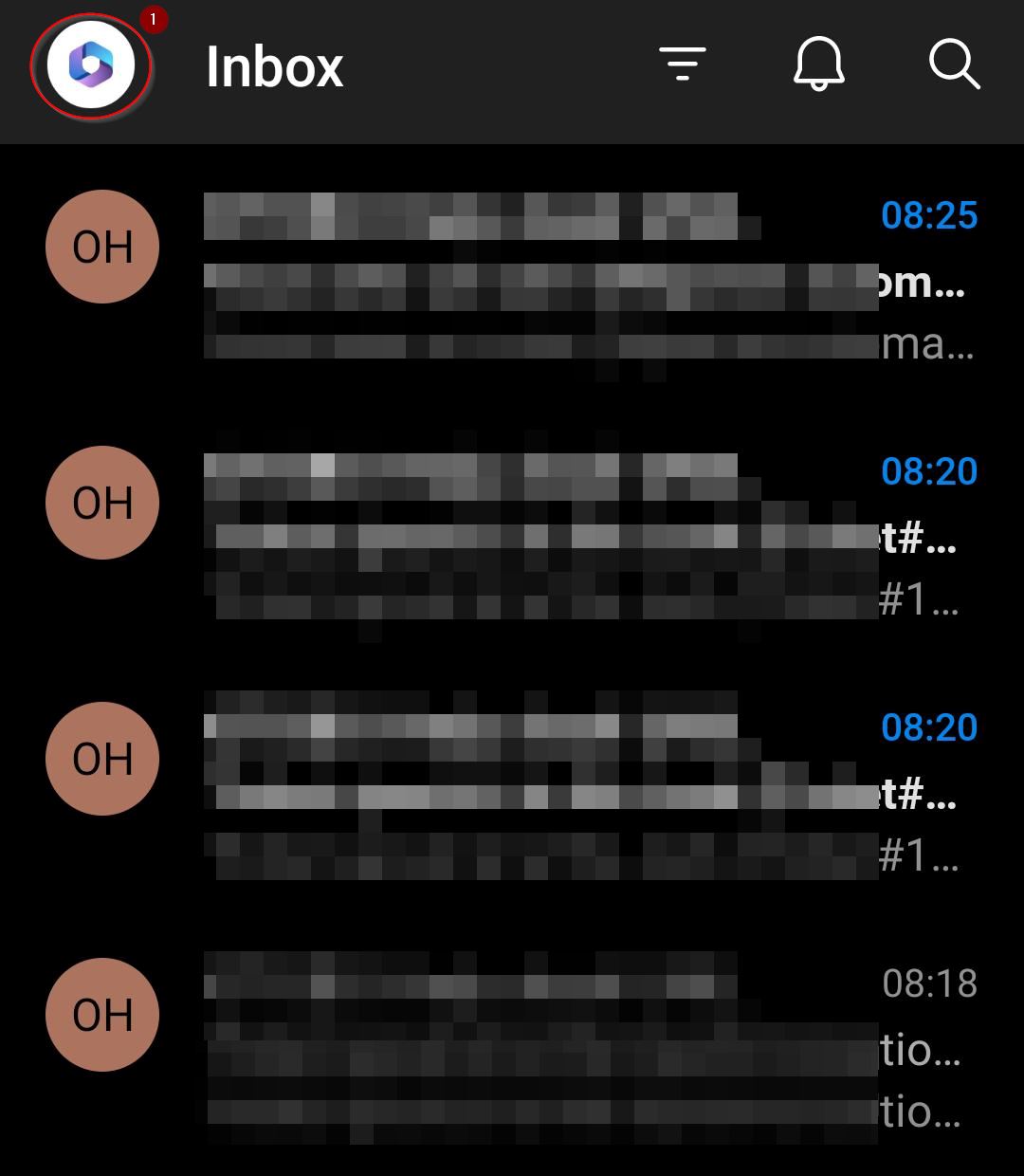Search the inbox
1024x1176 pixels.
pos(953,64)
